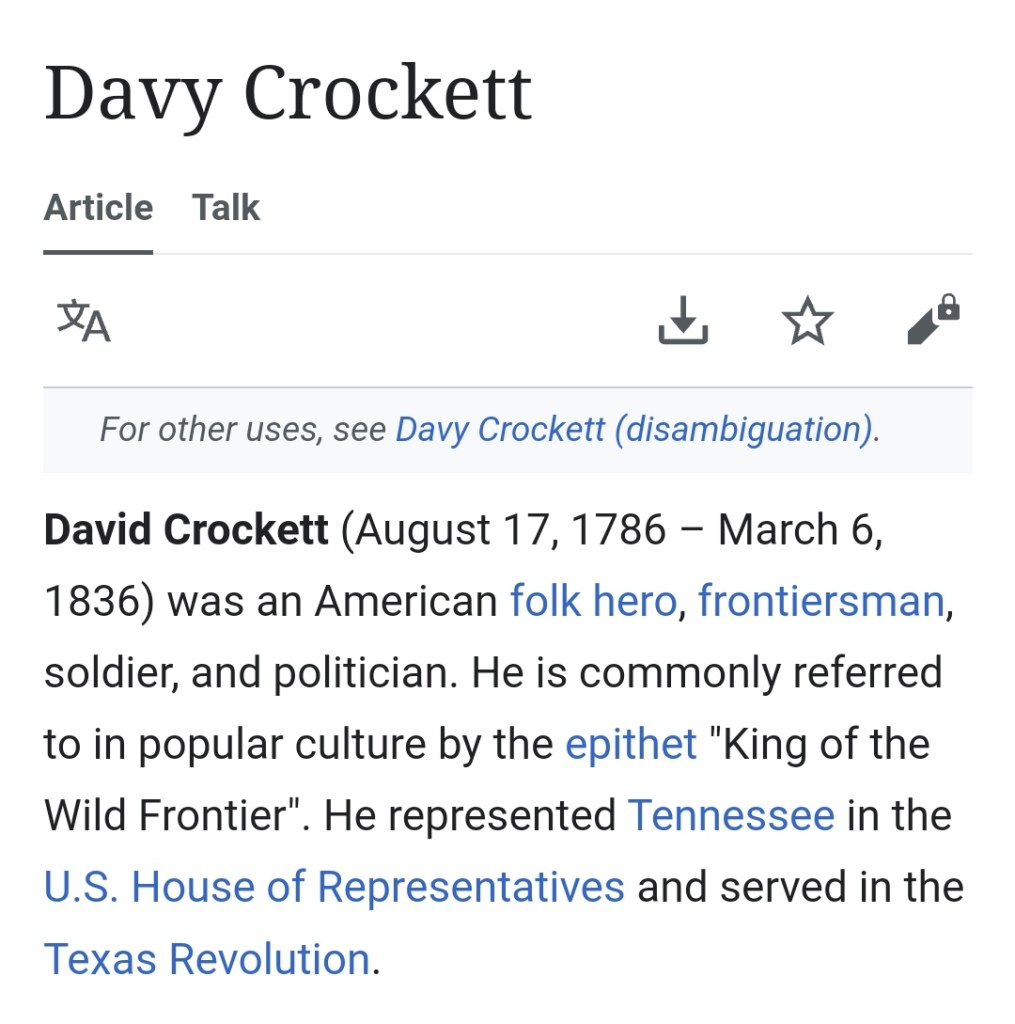The height and width of the screenshot is (1024, 1015).
Task: Open the epithet link
Action: (631, 745)
